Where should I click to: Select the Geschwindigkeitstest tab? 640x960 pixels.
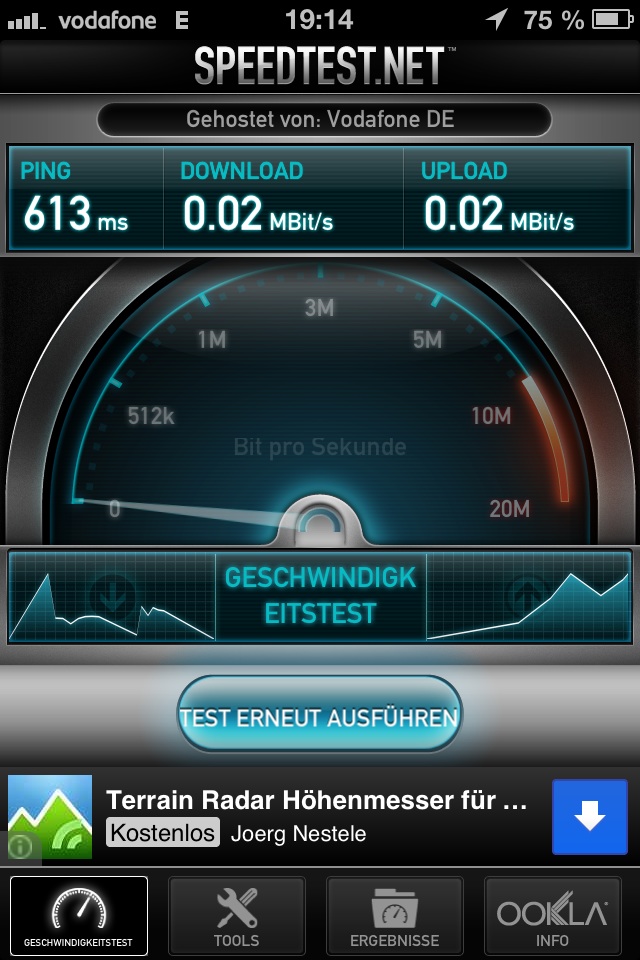(79, 917)
